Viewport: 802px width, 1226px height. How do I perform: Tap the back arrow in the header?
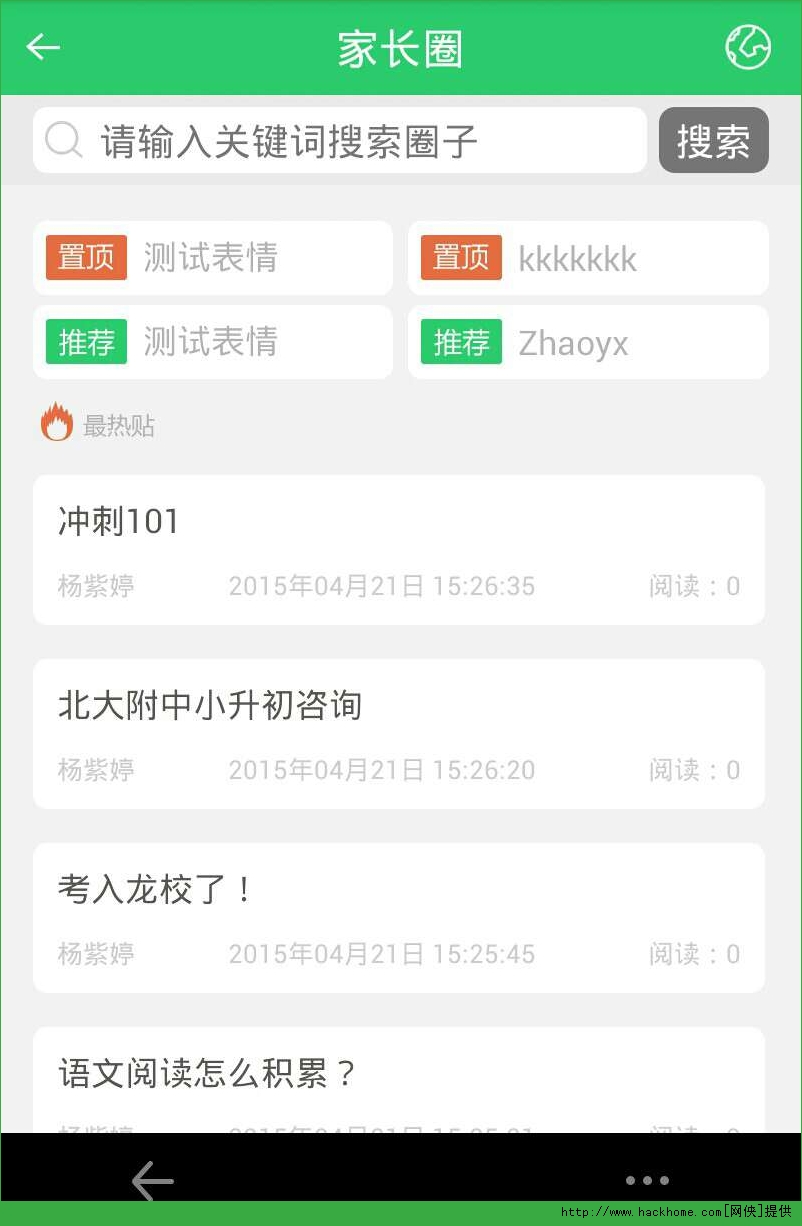pyautogui.click(x=43, y=47)
